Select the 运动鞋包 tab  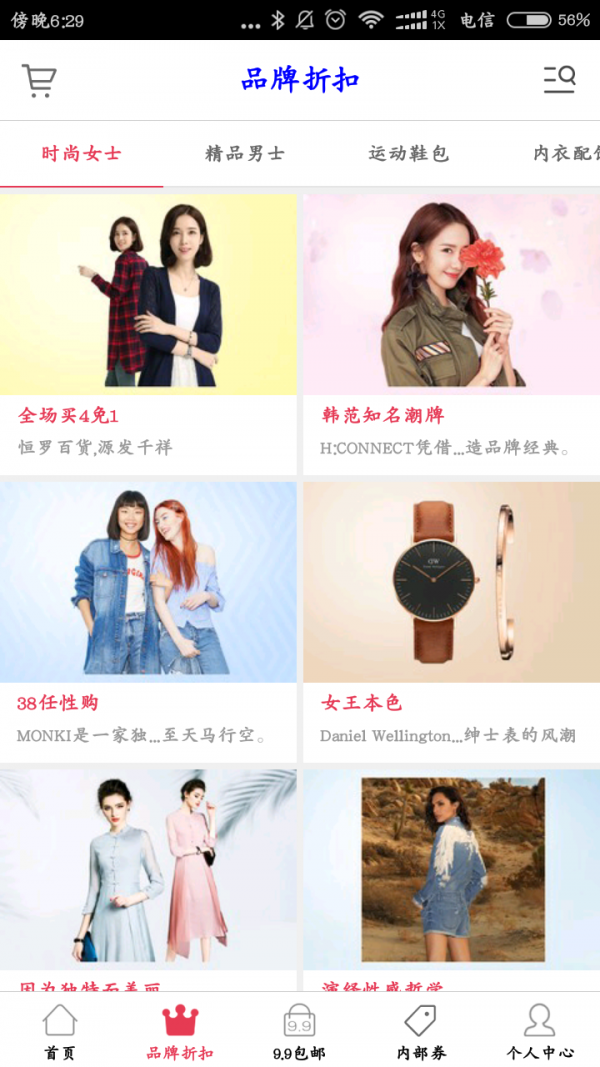(x=408, y=154)
